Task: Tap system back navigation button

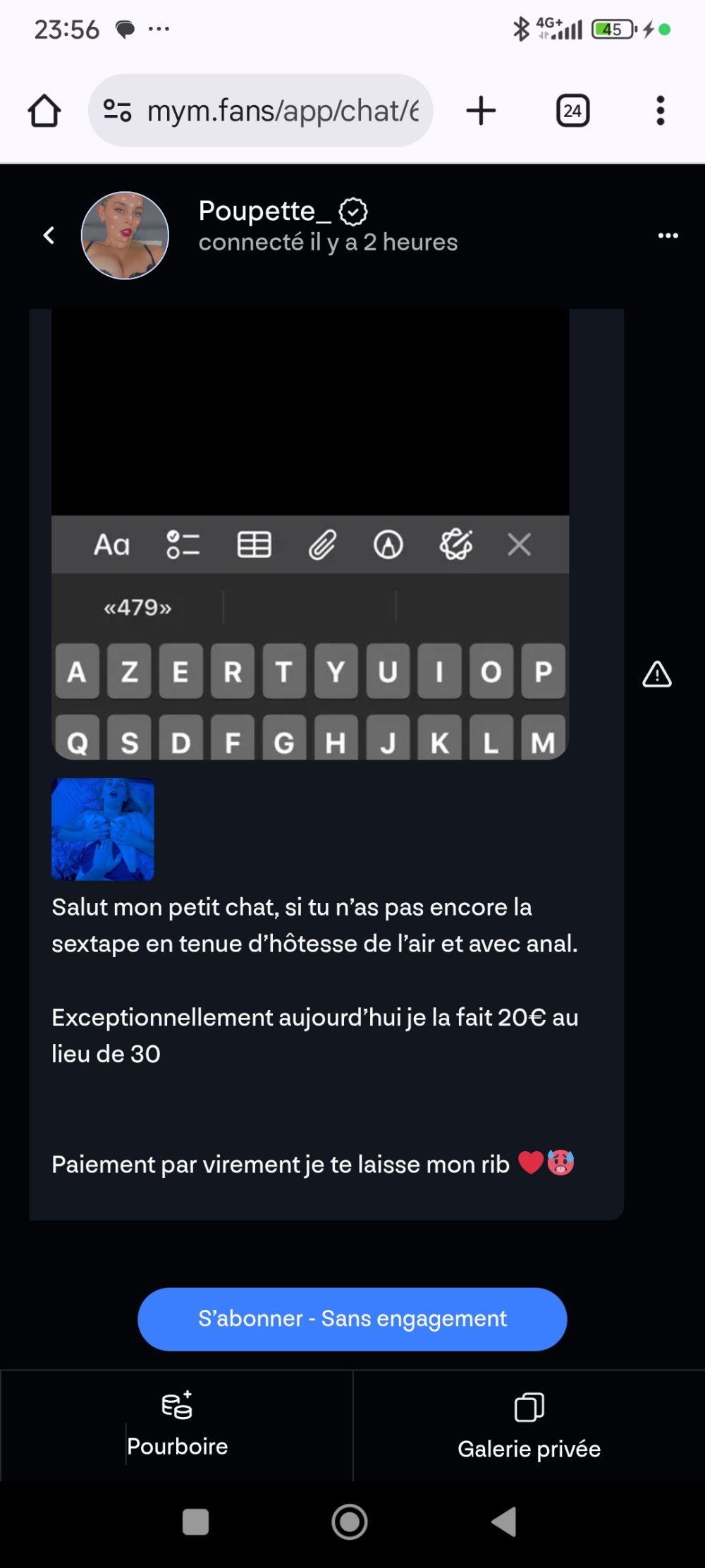Action: coord(503,1521)
